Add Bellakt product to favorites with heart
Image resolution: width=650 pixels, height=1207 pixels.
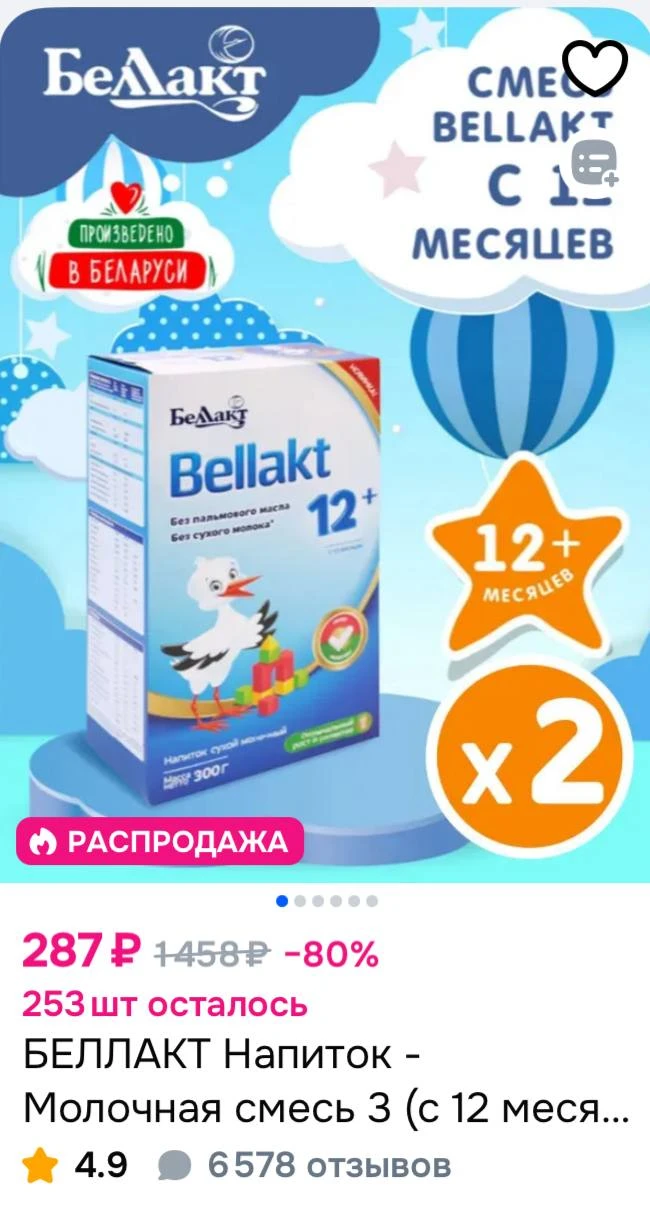click(x=595, y=66)
